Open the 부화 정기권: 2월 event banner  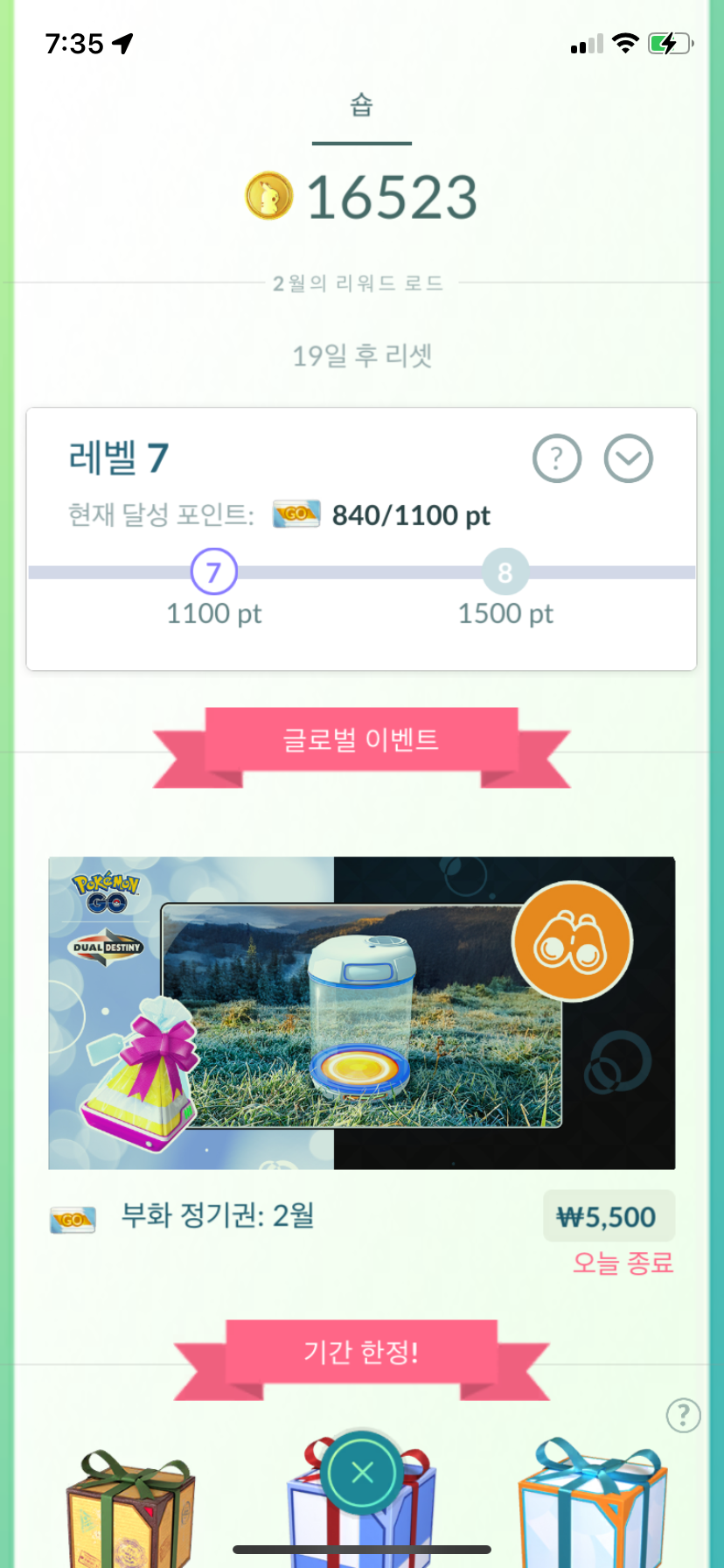pos(361,1012)
